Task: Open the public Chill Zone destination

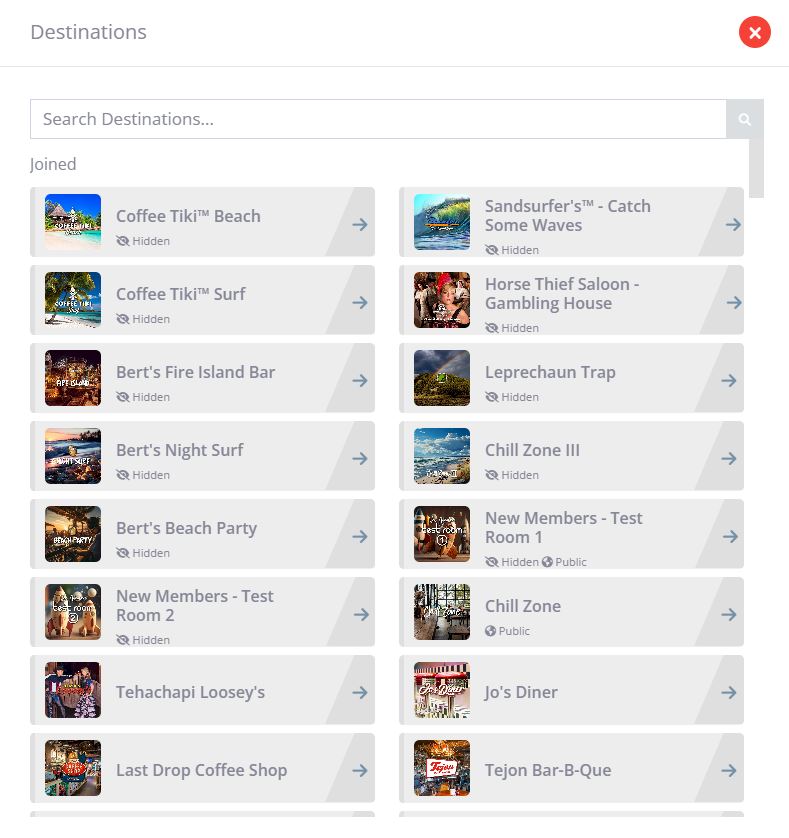Action: (572, 613)
